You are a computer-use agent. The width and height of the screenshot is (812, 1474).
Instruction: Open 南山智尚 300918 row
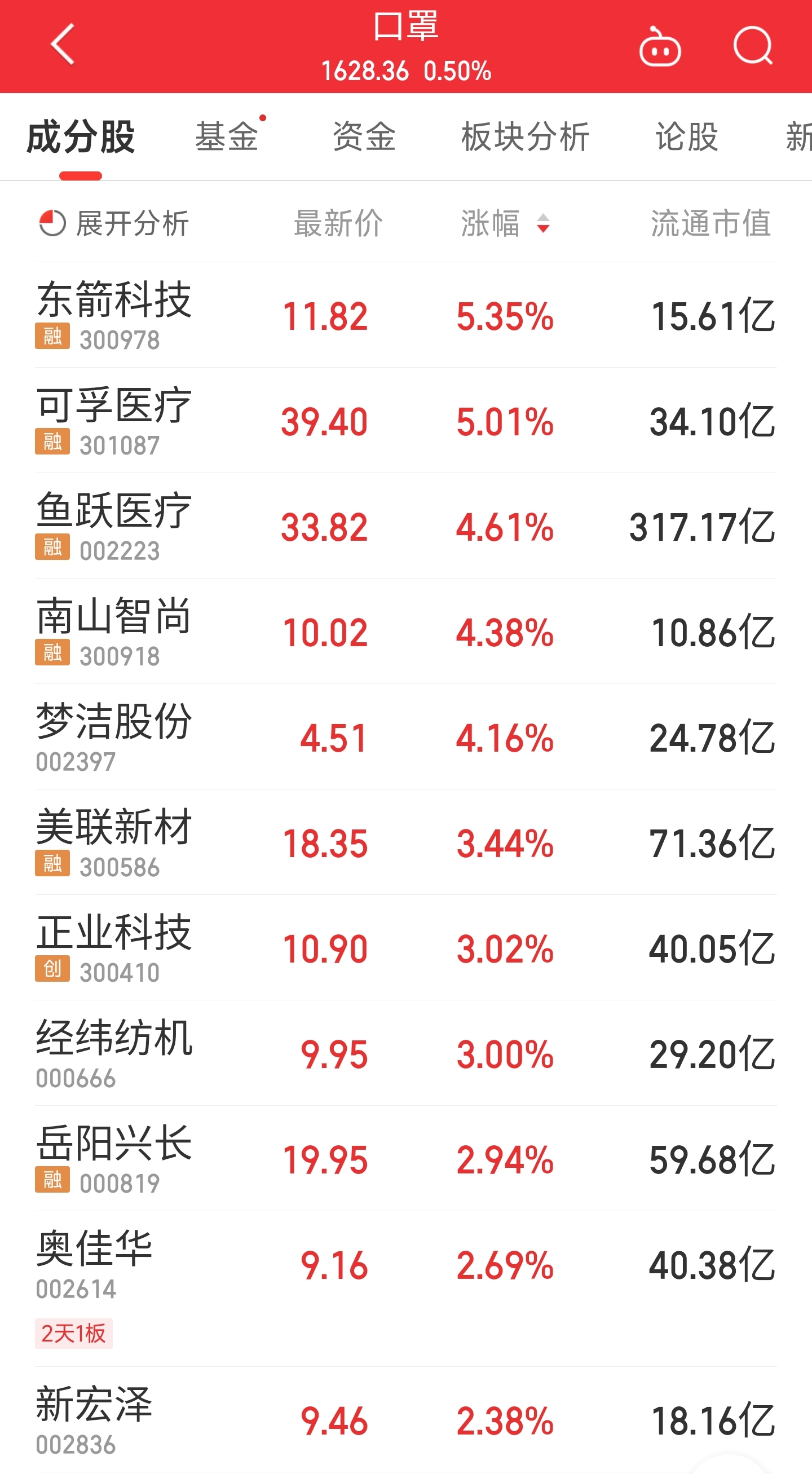(405, 631)
